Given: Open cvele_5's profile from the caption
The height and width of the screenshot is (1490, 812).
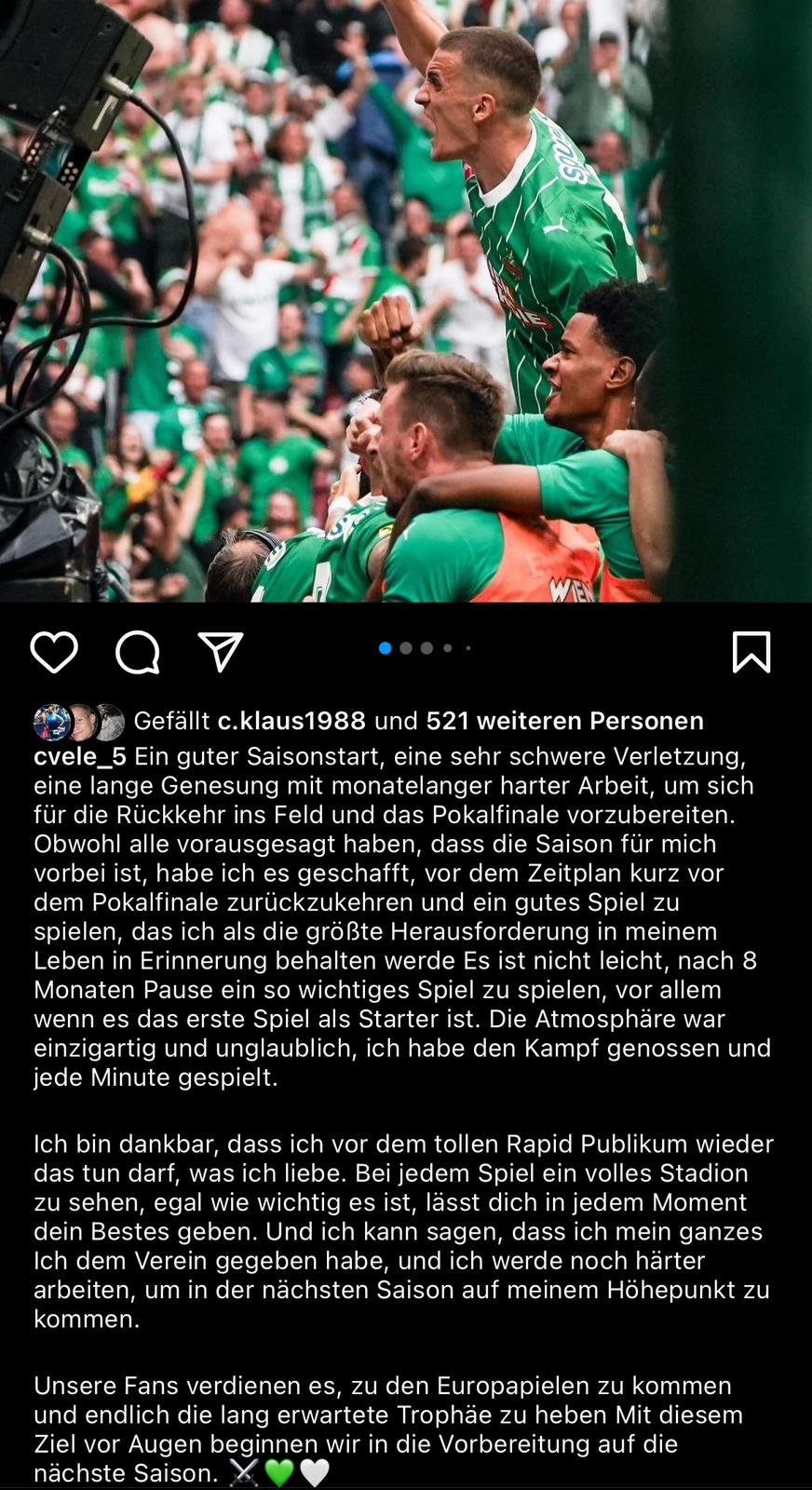Looking at the screenshot, I should tap(80, 756).
